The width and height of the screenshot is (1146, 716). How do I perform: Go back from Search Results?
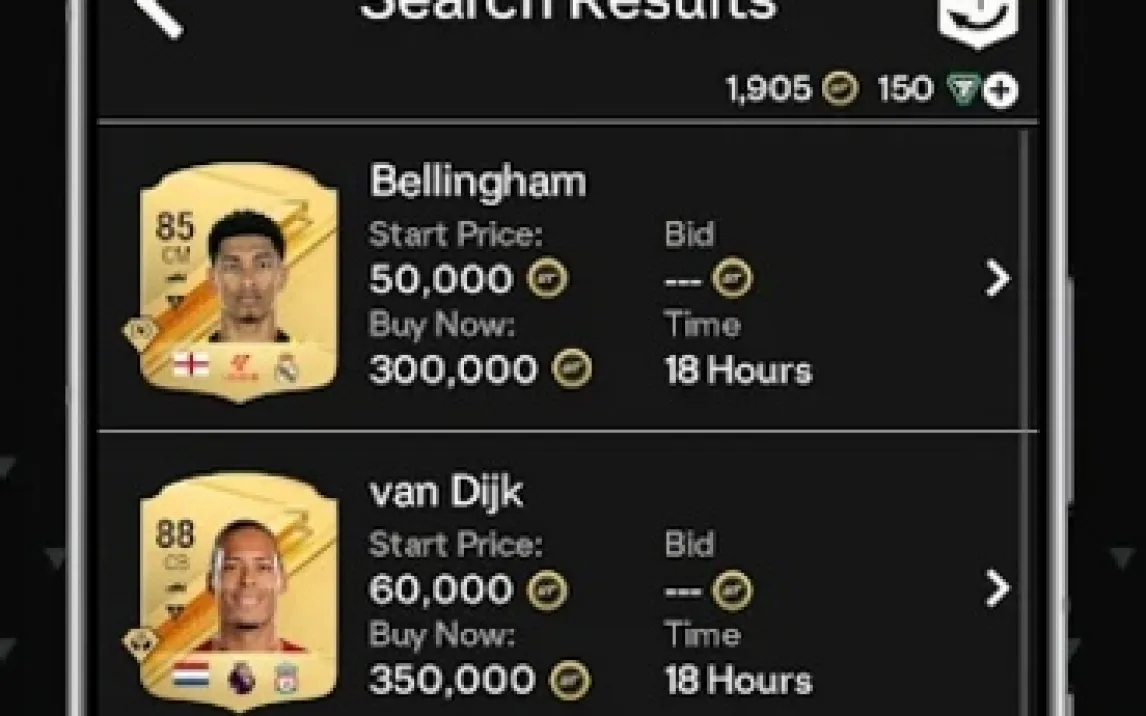(x=159, y=15)
